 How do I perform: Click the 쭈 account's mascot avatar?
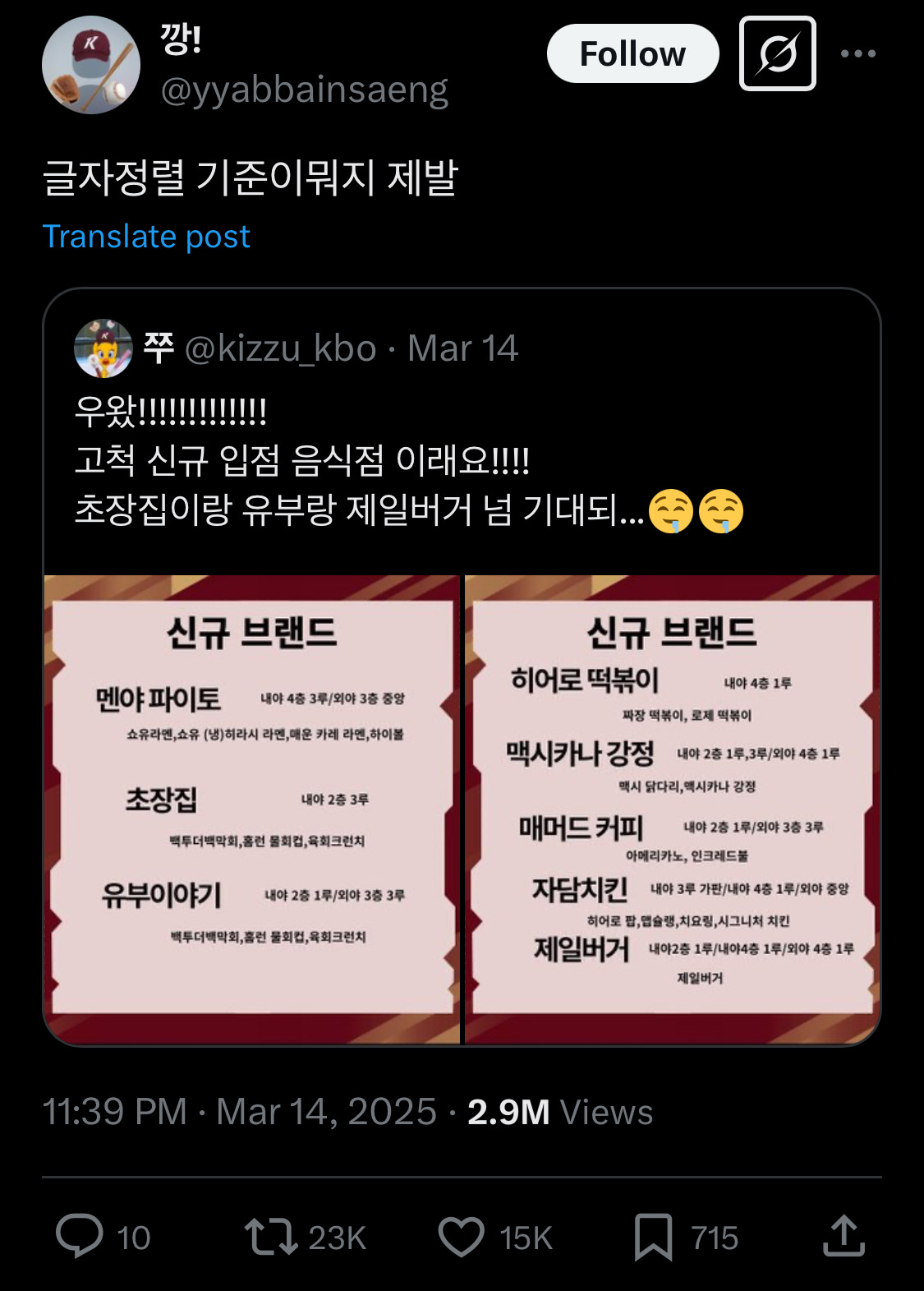(101, 349)
